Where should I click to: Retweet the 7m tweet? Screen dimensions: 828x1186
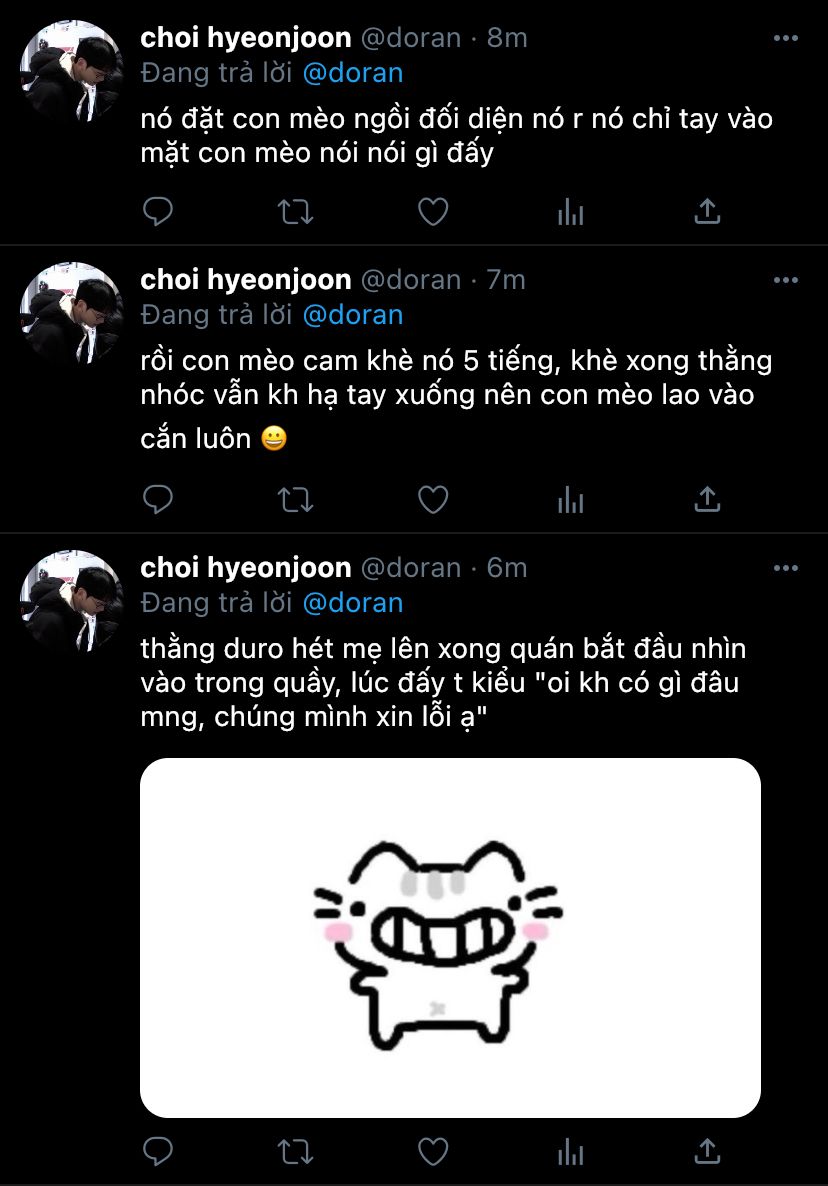click(x=295, y=499)
